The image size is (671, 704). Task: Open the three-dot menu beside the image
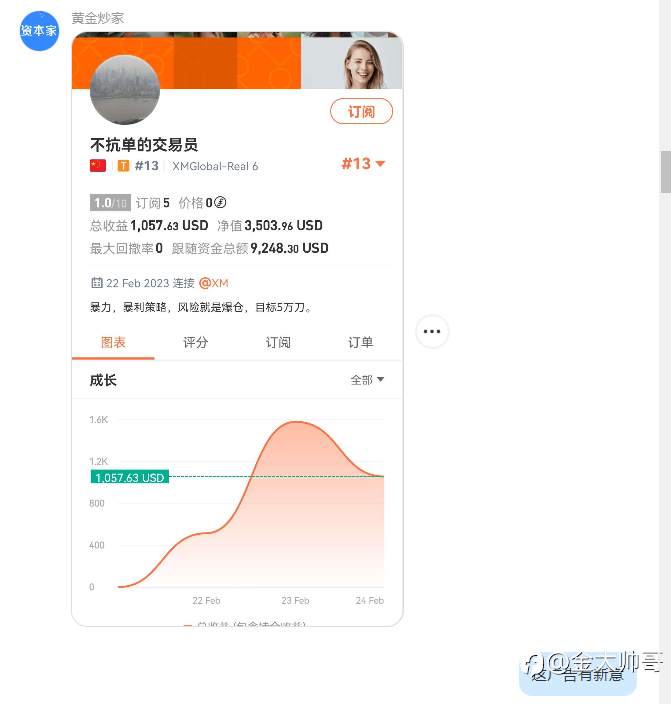coord(432,331)
